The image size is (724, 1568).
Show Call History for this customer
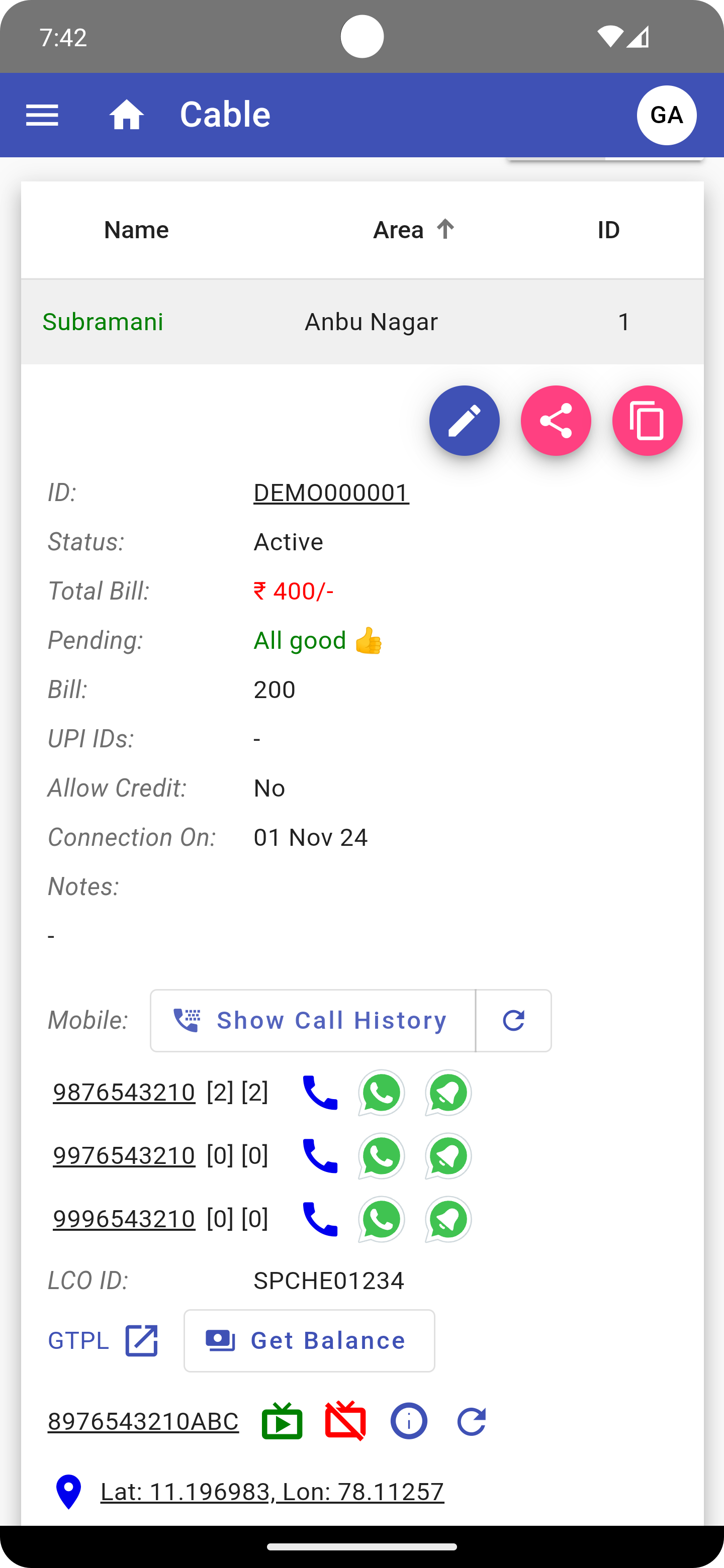(x=313, y=1020)
